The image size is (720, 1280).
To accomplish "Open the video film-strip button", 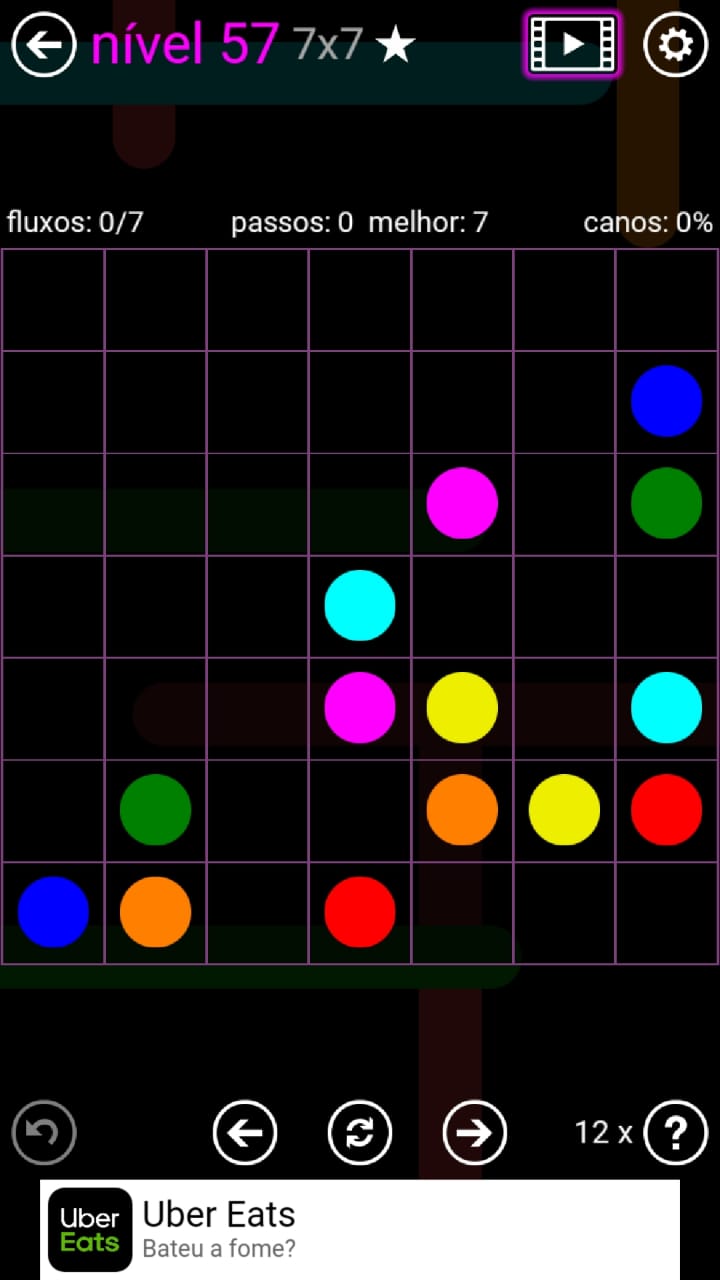I will (572, 44).
